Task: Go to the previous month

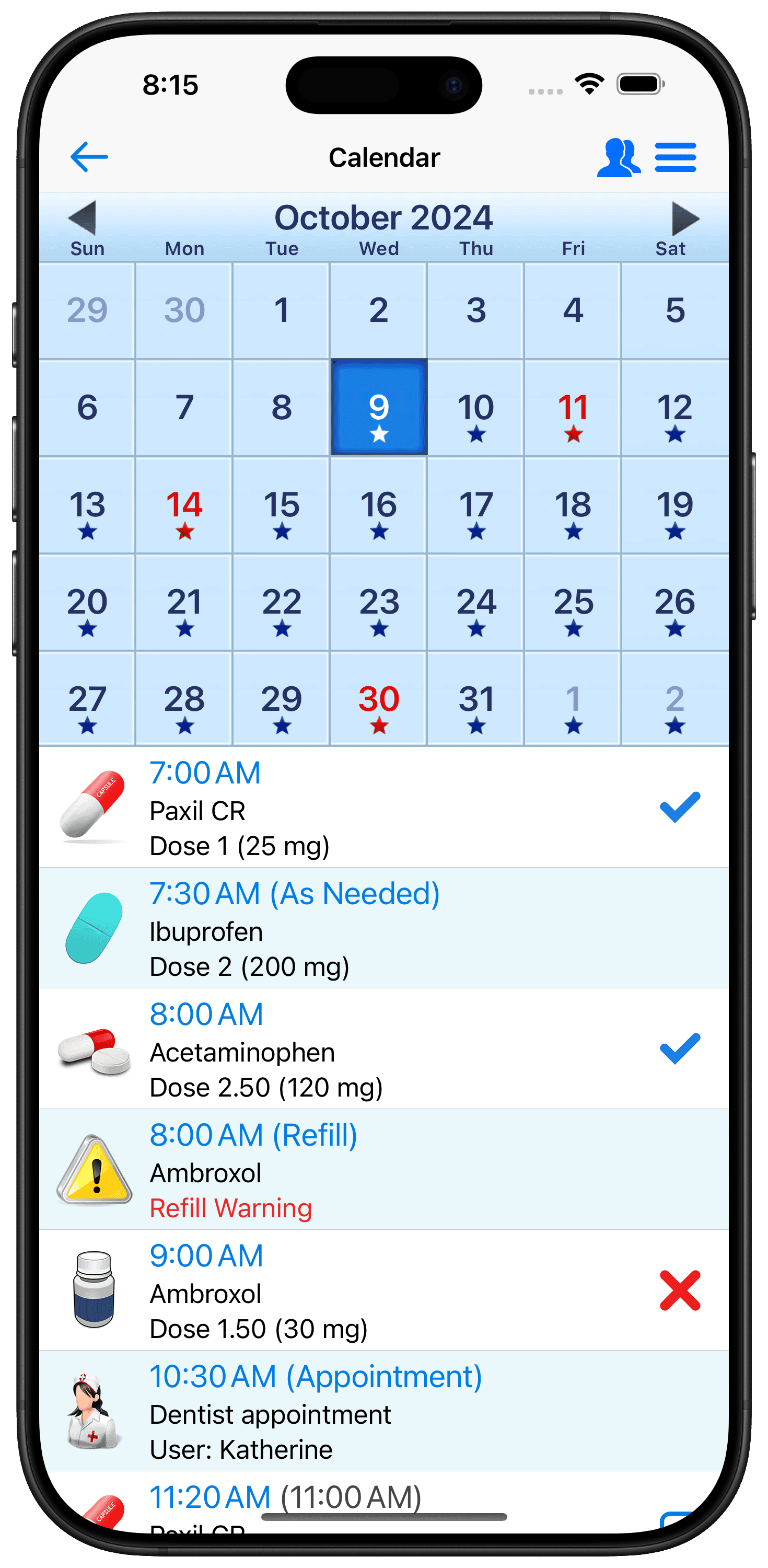Action: tap(82, 218)
